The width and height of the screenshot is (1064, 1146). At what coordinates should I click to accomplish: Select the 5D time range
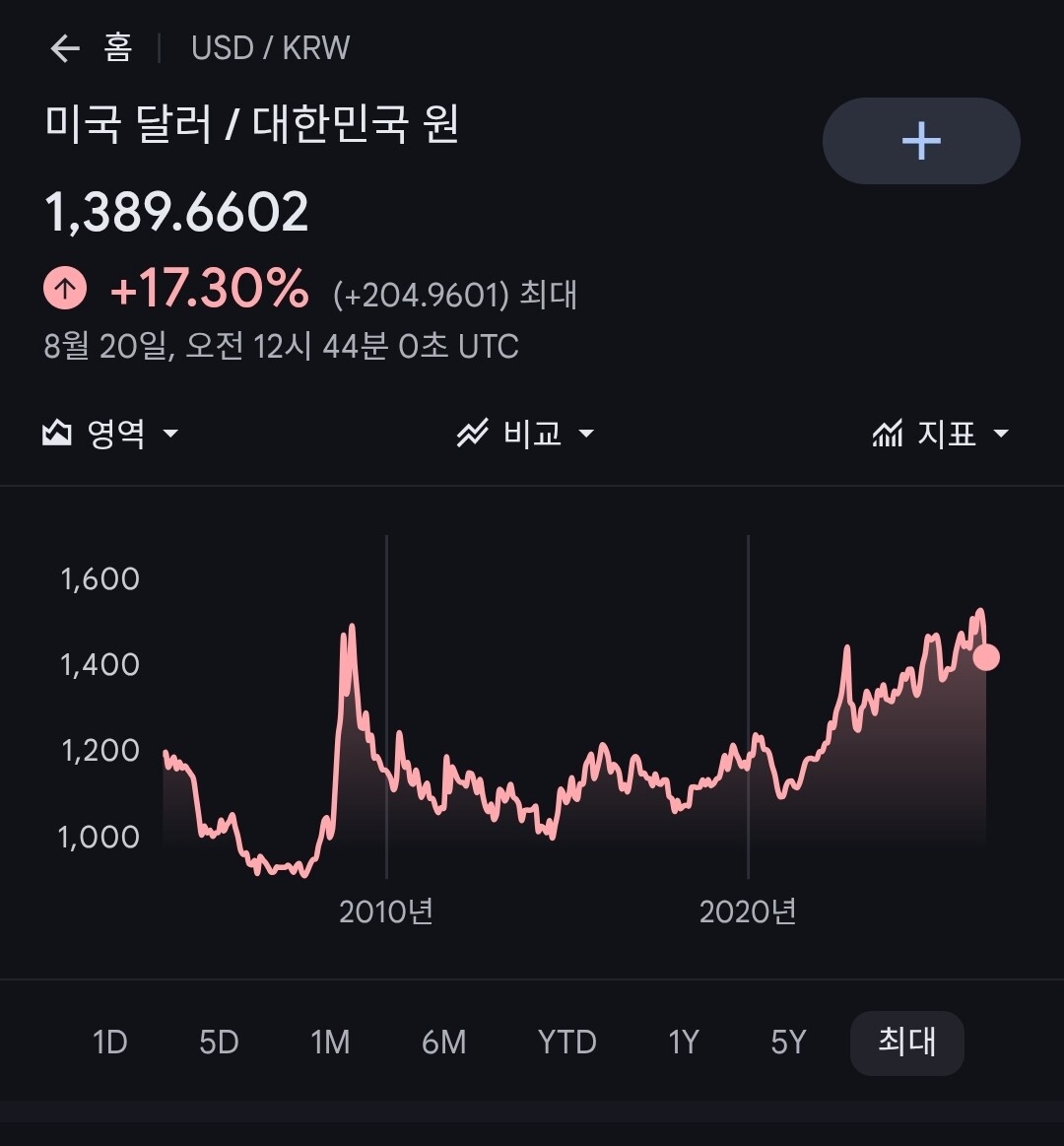pyautogui.click(x=220, y=1043)
